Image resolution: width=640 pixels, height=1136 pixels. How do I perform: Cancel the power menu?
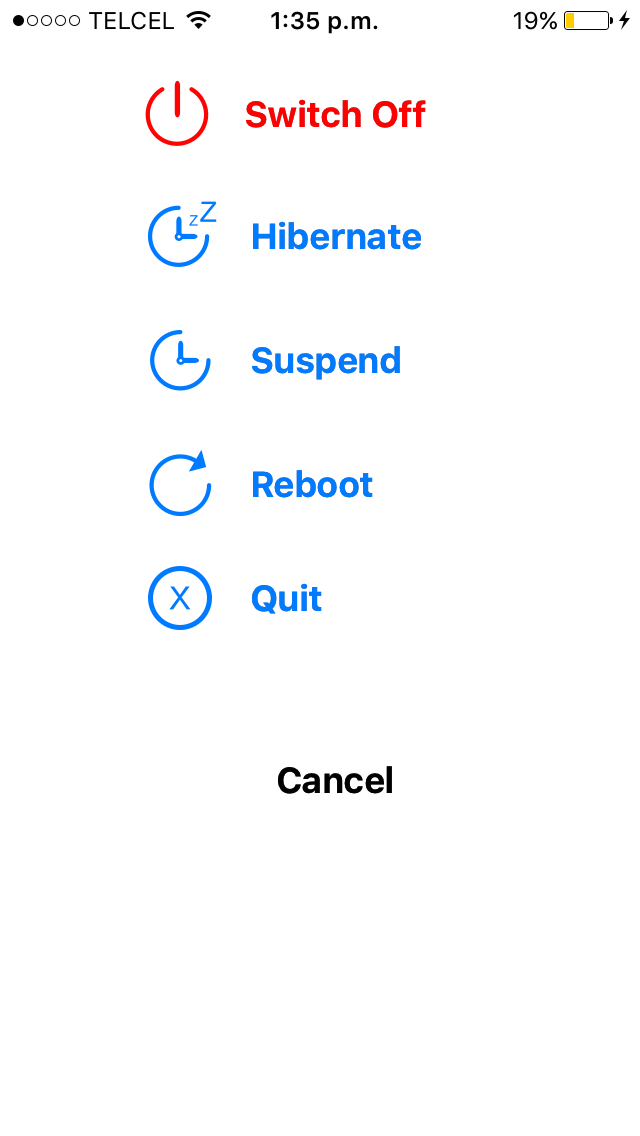click(x=335, y=781)
